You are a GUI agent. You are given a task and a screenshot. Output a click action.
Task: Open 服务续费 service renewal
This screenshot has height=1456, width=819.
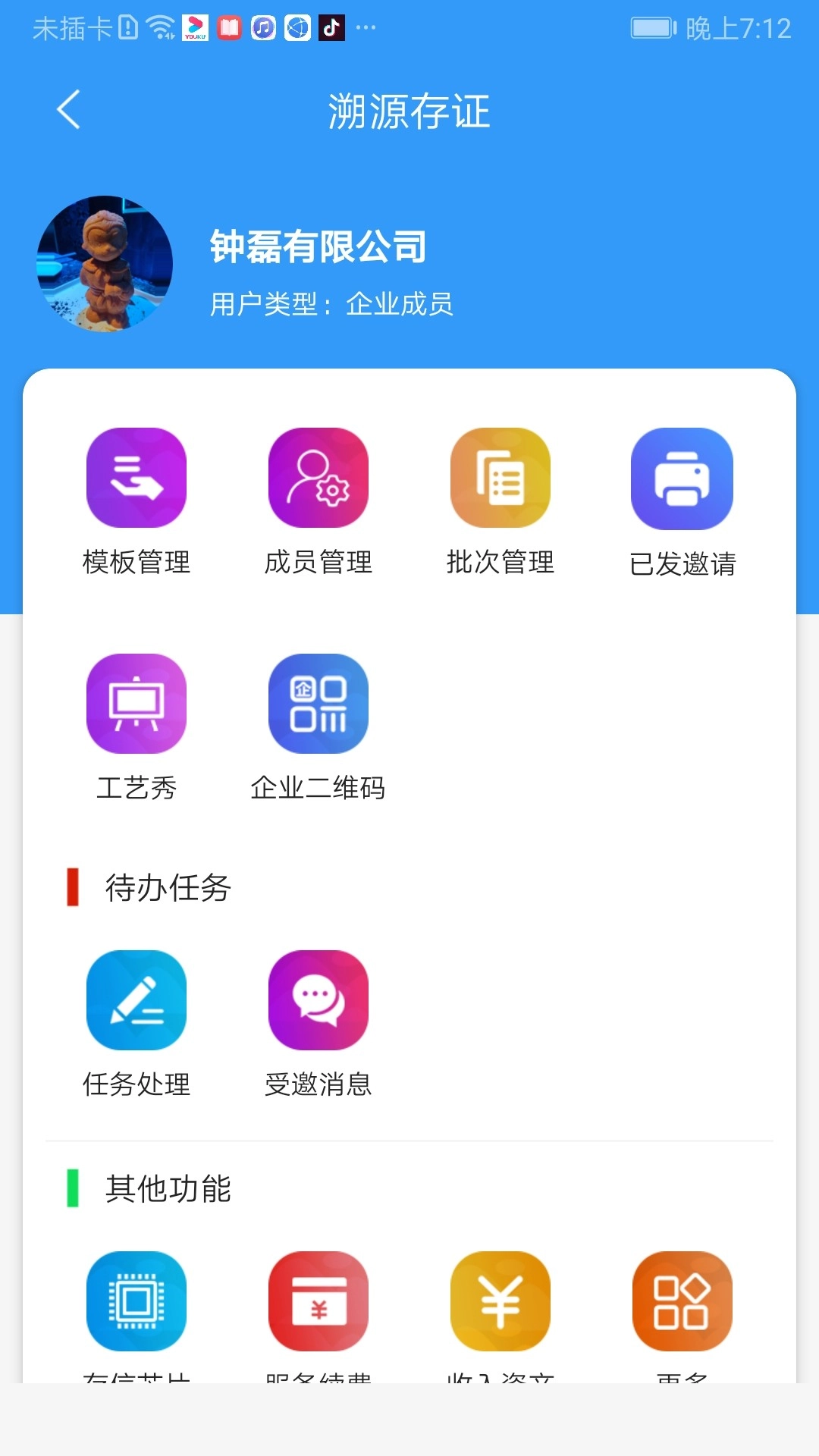click(318, 1301)
